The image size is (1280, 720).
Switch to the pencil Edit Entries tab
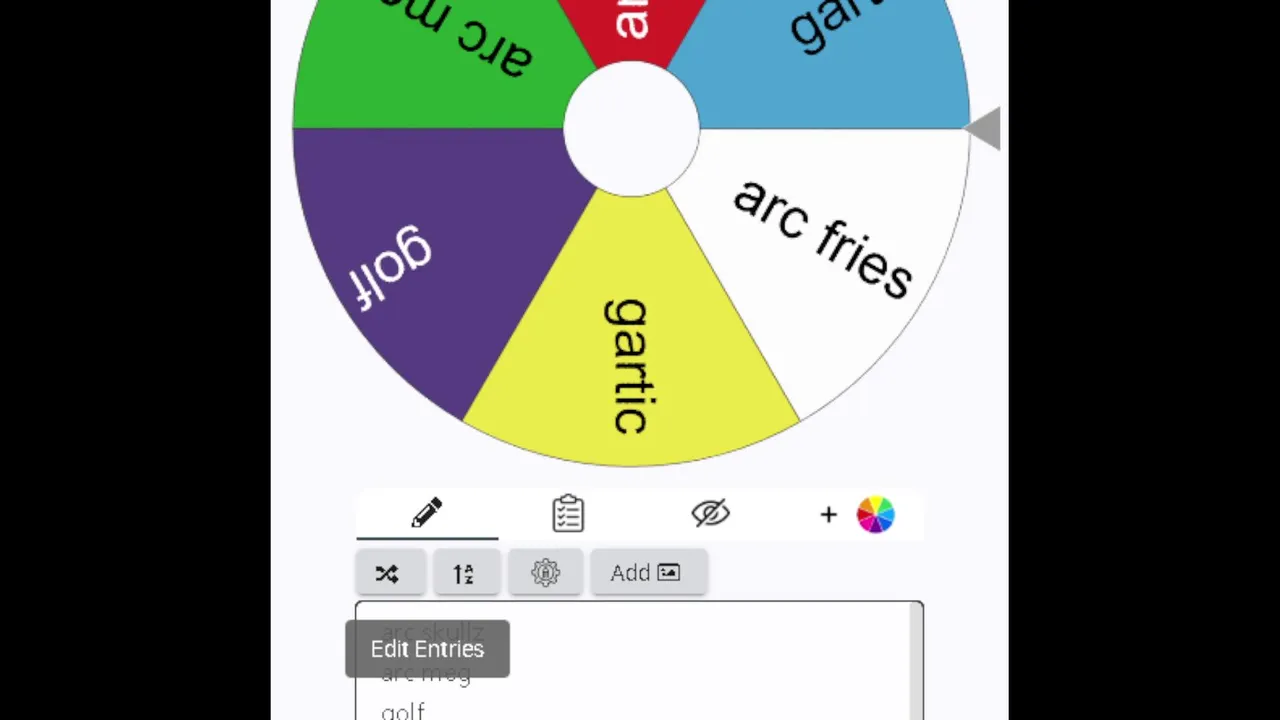pos(427,514)
